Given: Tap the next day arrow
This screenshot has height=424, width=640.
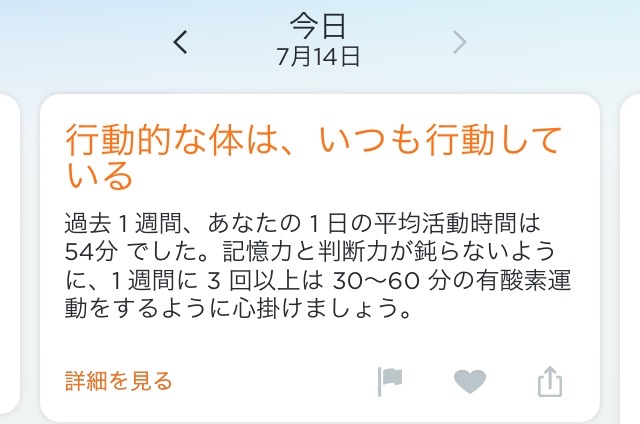Looking at the screenshot, I should 459,42.
